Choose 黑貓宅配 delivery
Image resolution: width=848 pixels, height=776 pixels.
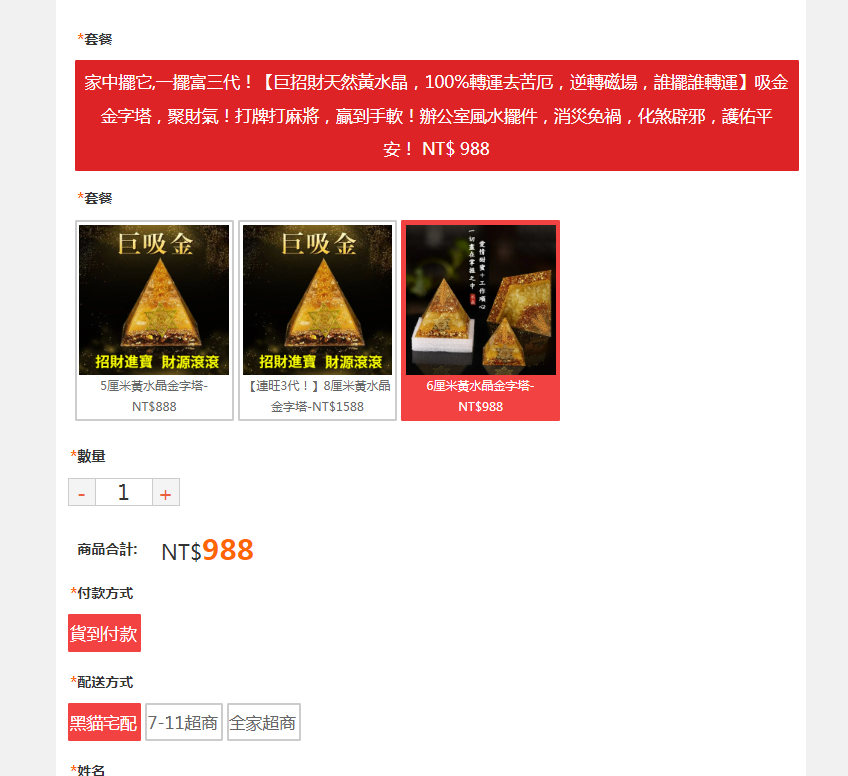(x=104, y=722)
